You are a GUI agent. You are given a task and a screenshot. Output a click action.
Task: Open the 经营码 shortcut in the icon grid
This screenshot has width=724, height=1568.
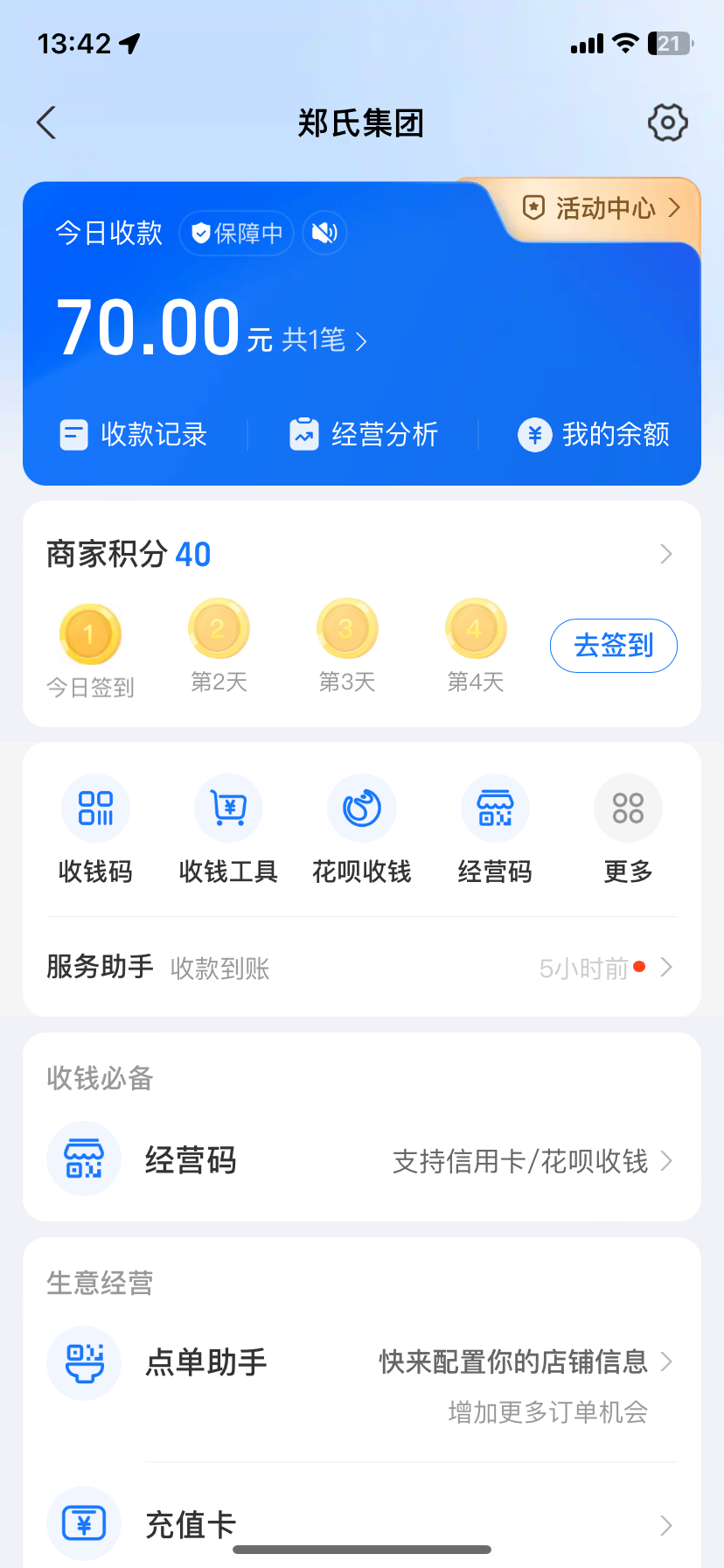[495, 827]
